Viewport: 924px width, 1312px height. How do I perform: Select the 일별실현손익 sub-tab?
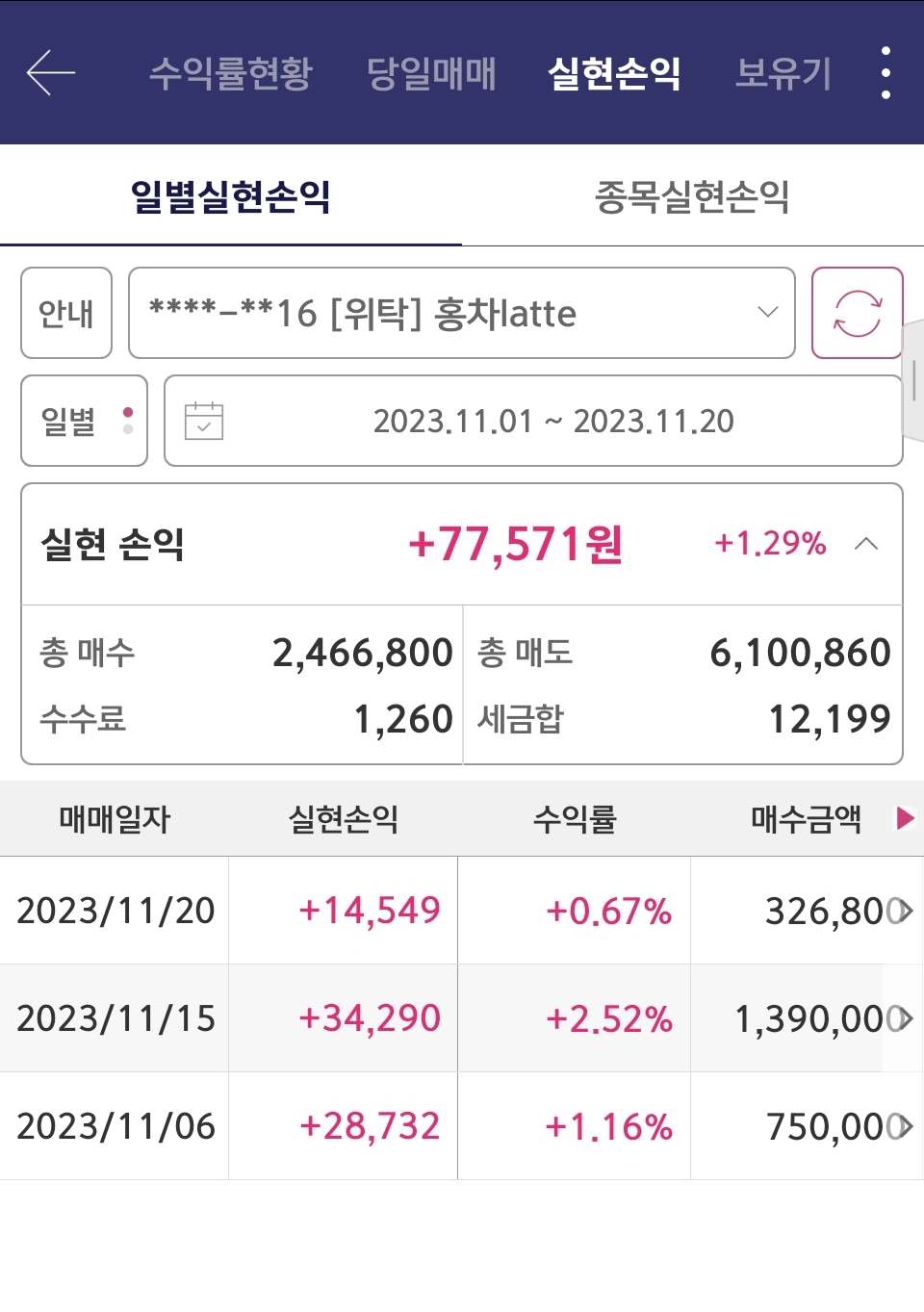click(231, 197)
